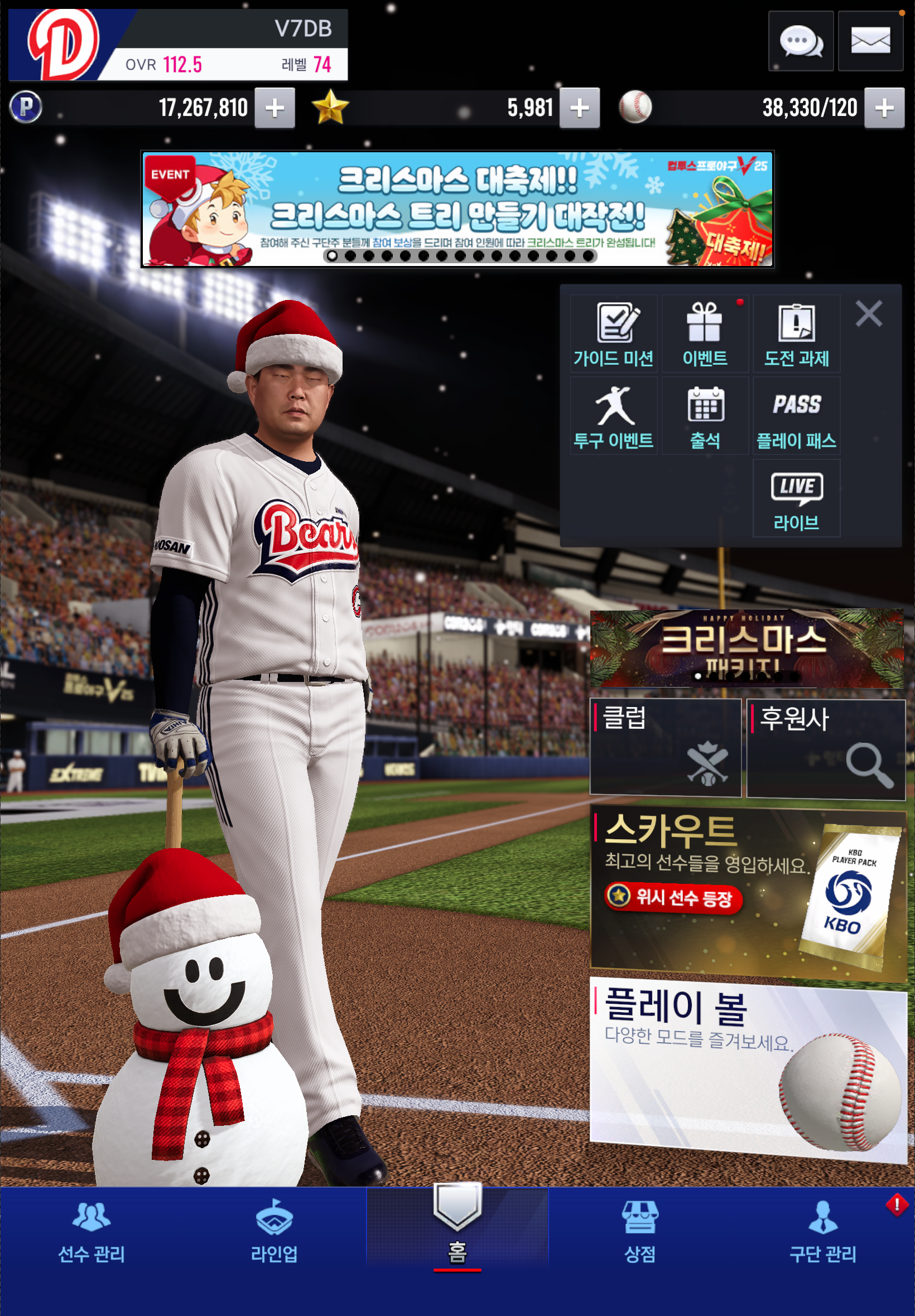Open 플레이 패스 play pass
This screenshot has height=1316, width=915.
point(796,416)
